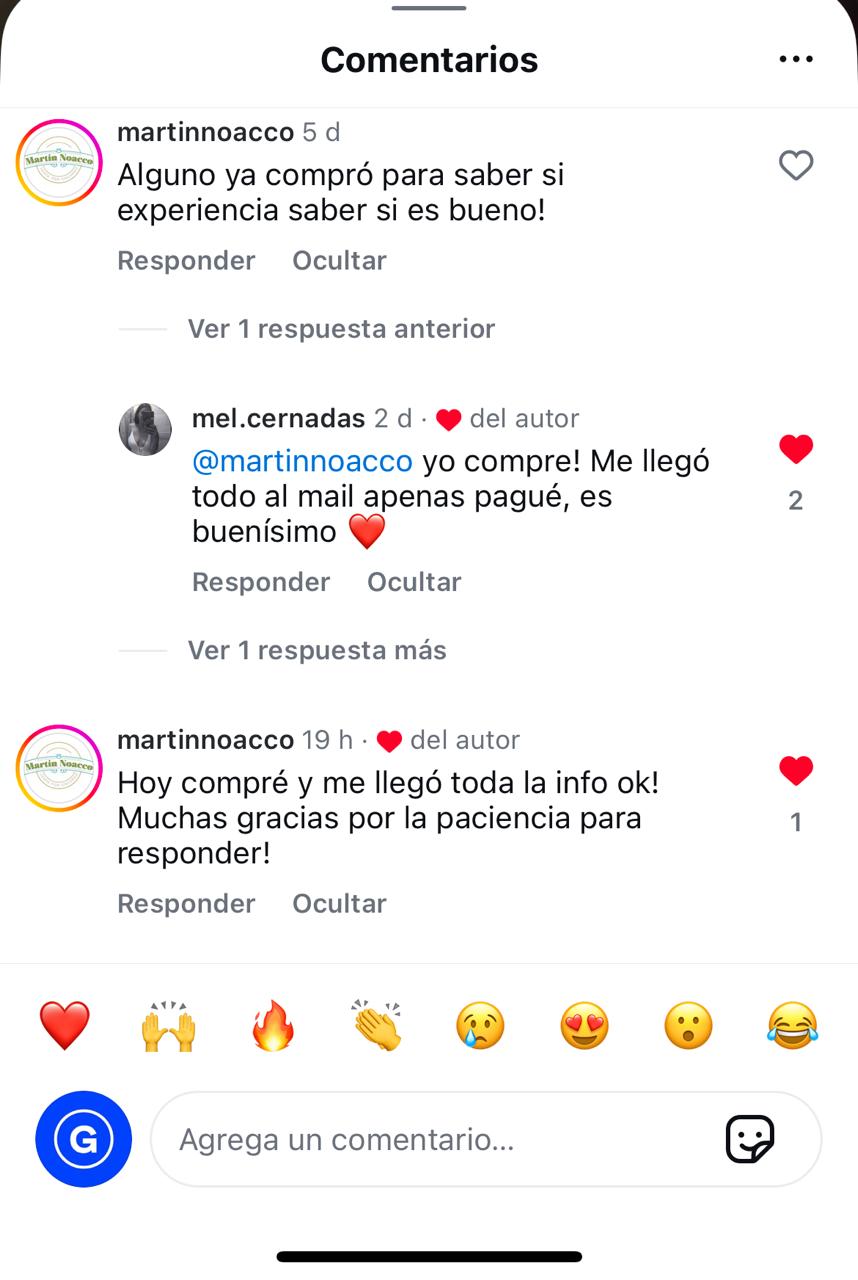Tap Responder under mel.cernadas's reply
This screenshot has width=858, height=1280.
coord(260,582)
